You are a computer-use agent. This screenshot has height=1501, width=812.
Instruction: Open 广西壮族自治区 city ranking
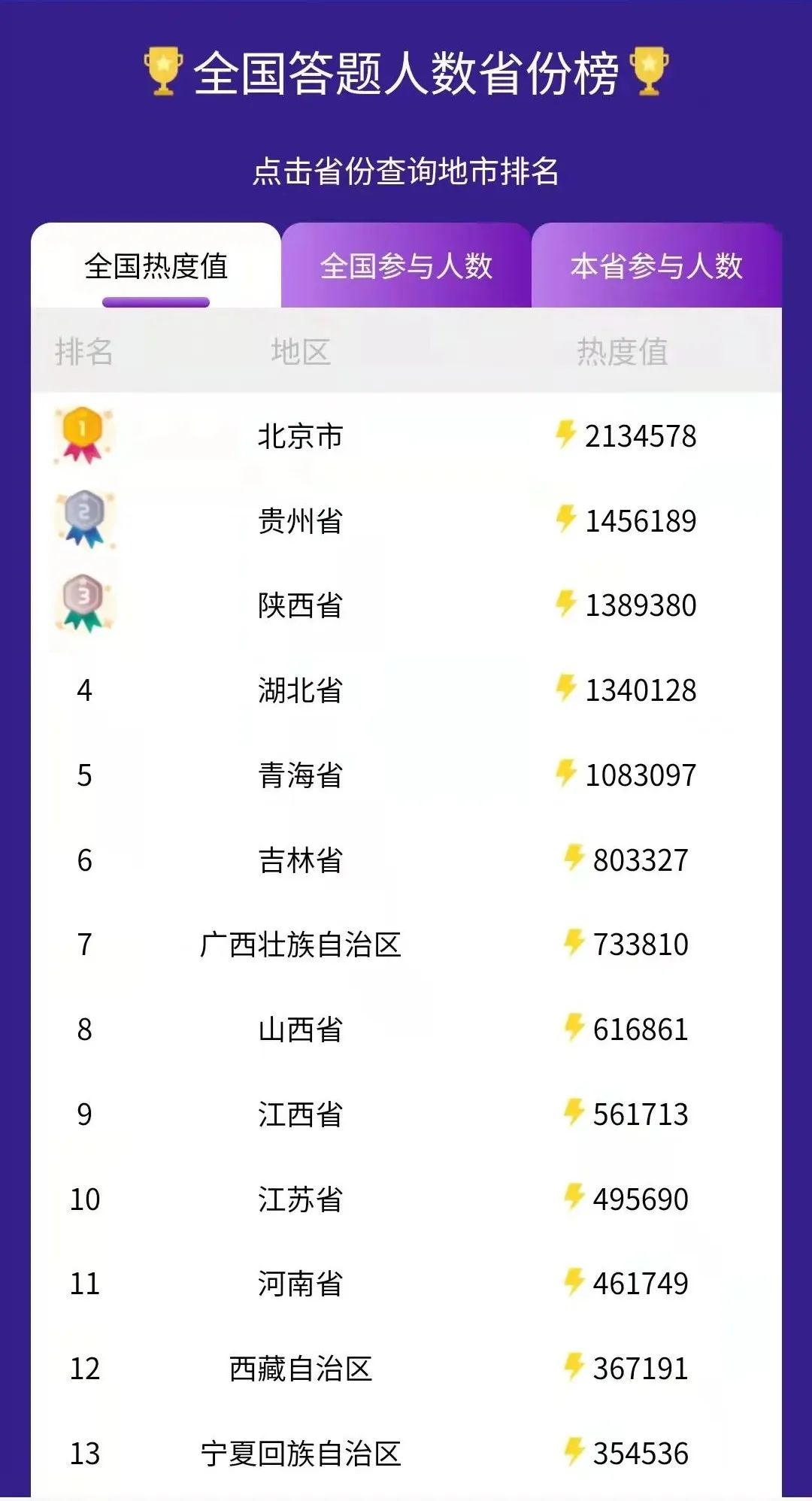[x=301, y=945]
